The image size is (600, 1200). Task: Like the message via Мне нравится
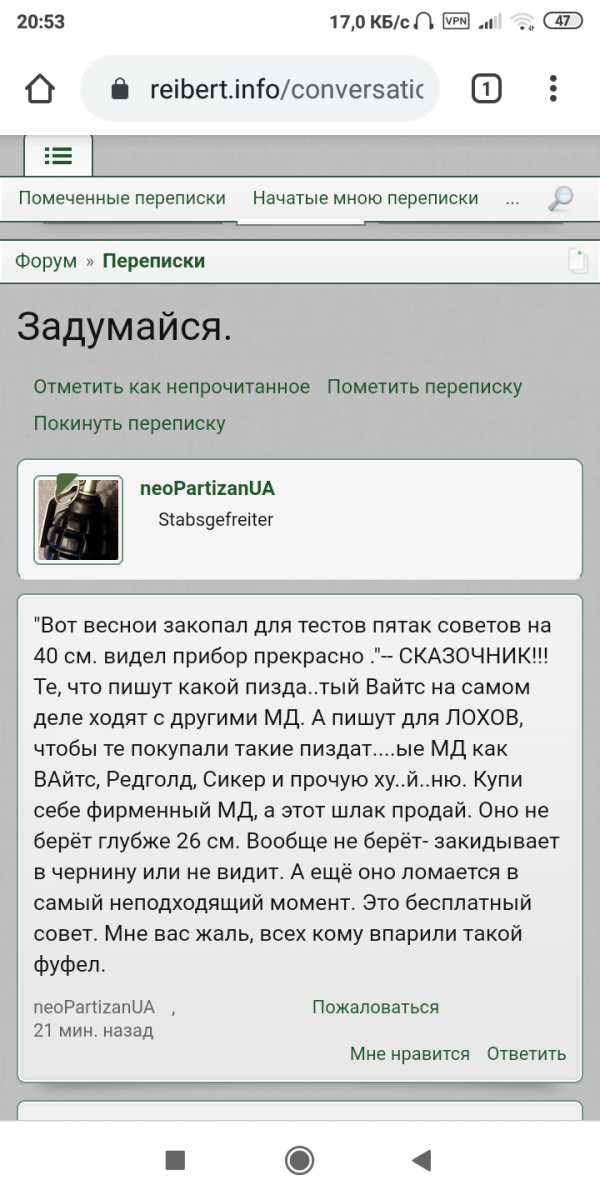coord(410,1054)
